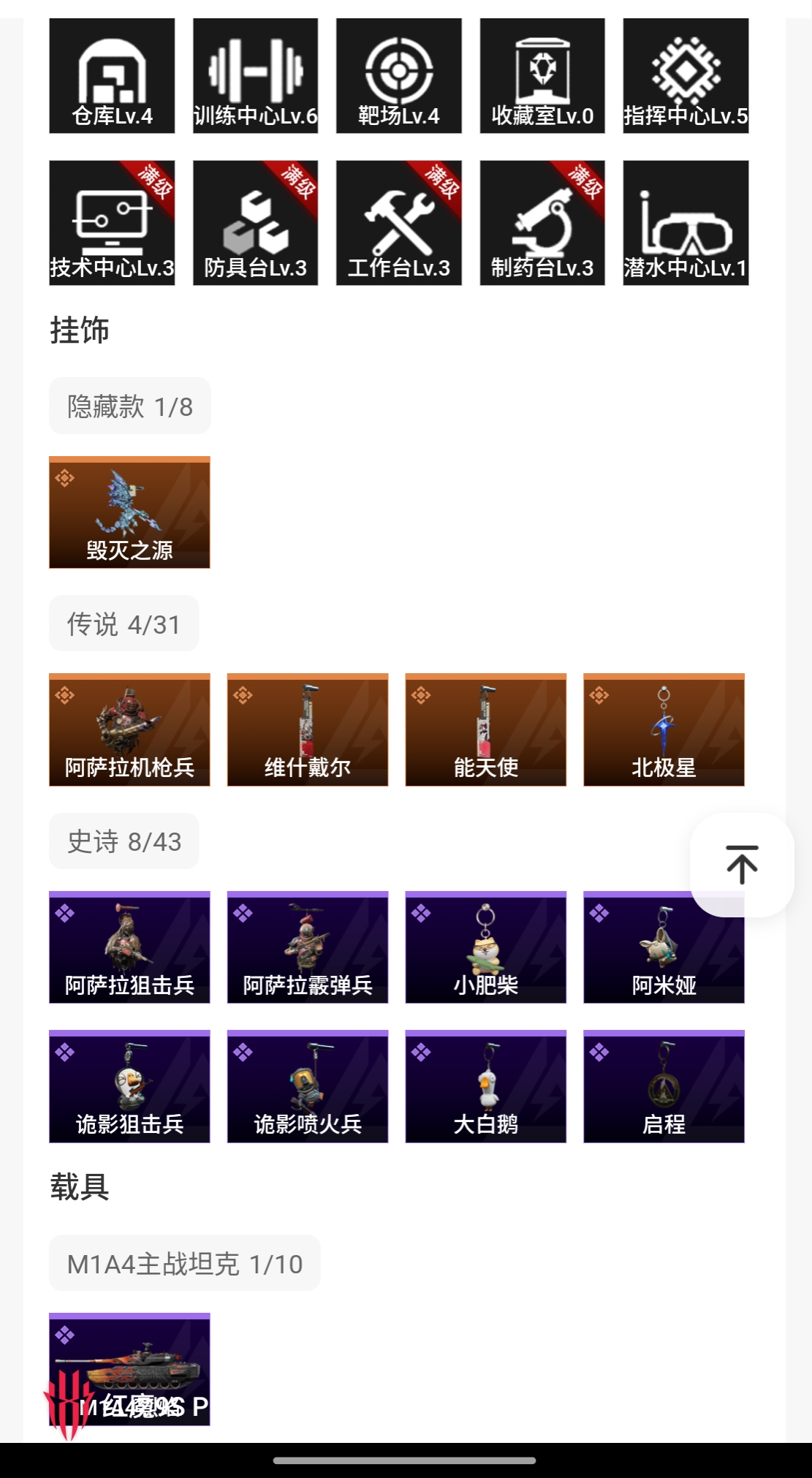Screen dimensions: 812x1478
Task: View the M1A4 tank skin card
Action: click(x=129, y=1369)
